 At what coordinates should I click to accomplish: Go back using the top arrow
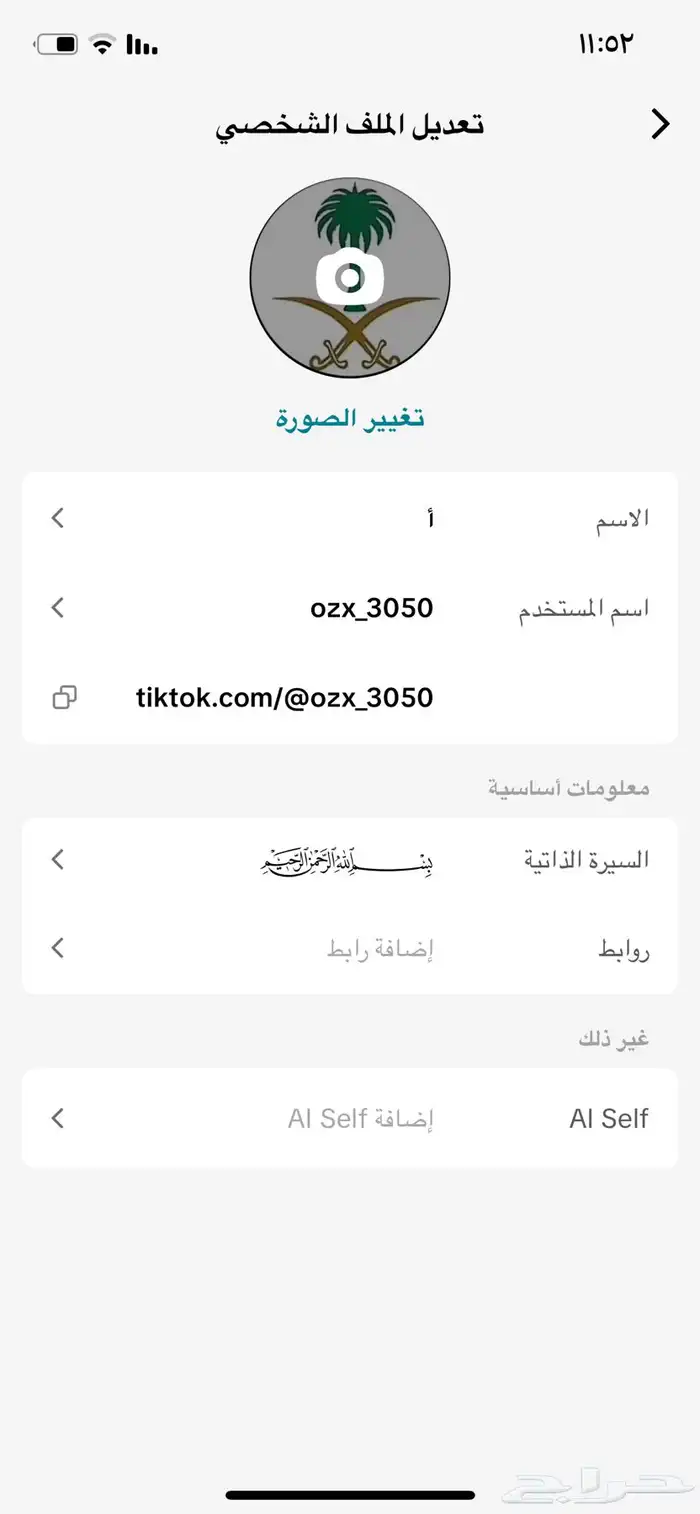coord(659,124)
